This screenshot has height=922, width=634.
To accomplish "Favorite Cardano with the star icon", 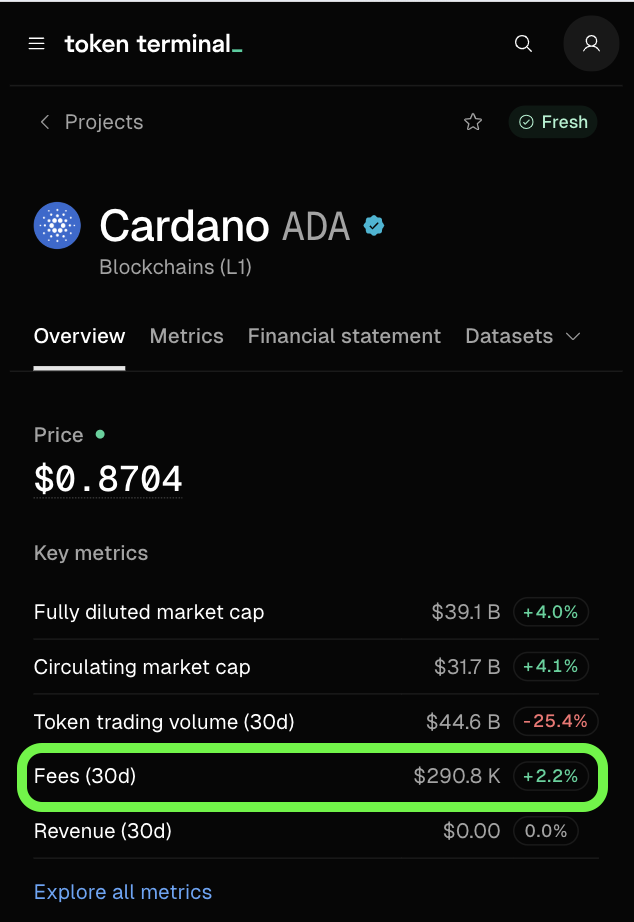I will (473, 122).
